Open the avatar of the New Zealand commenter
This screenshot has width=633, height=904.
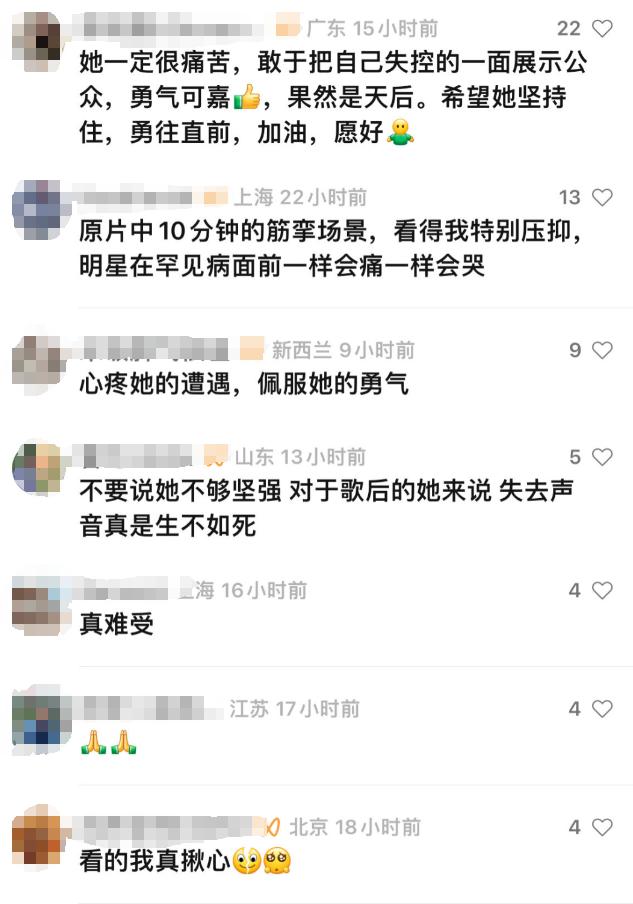pos(36,360)
